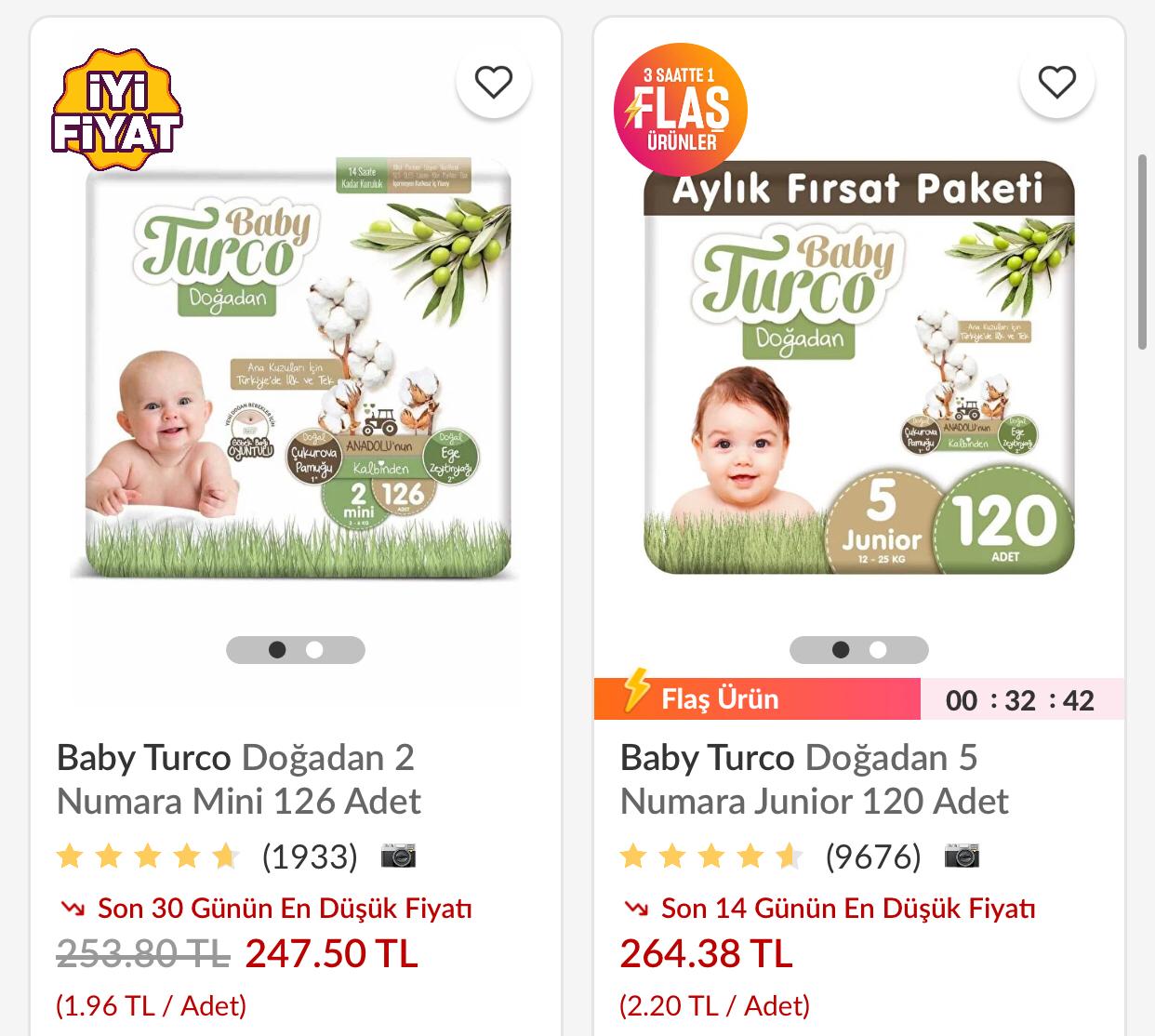Viewport: 1155px width, 1036px height.
Task: Add the Junior 120 Adet product to favorites
Action: pyautogui.click(x=1056, y=82)
